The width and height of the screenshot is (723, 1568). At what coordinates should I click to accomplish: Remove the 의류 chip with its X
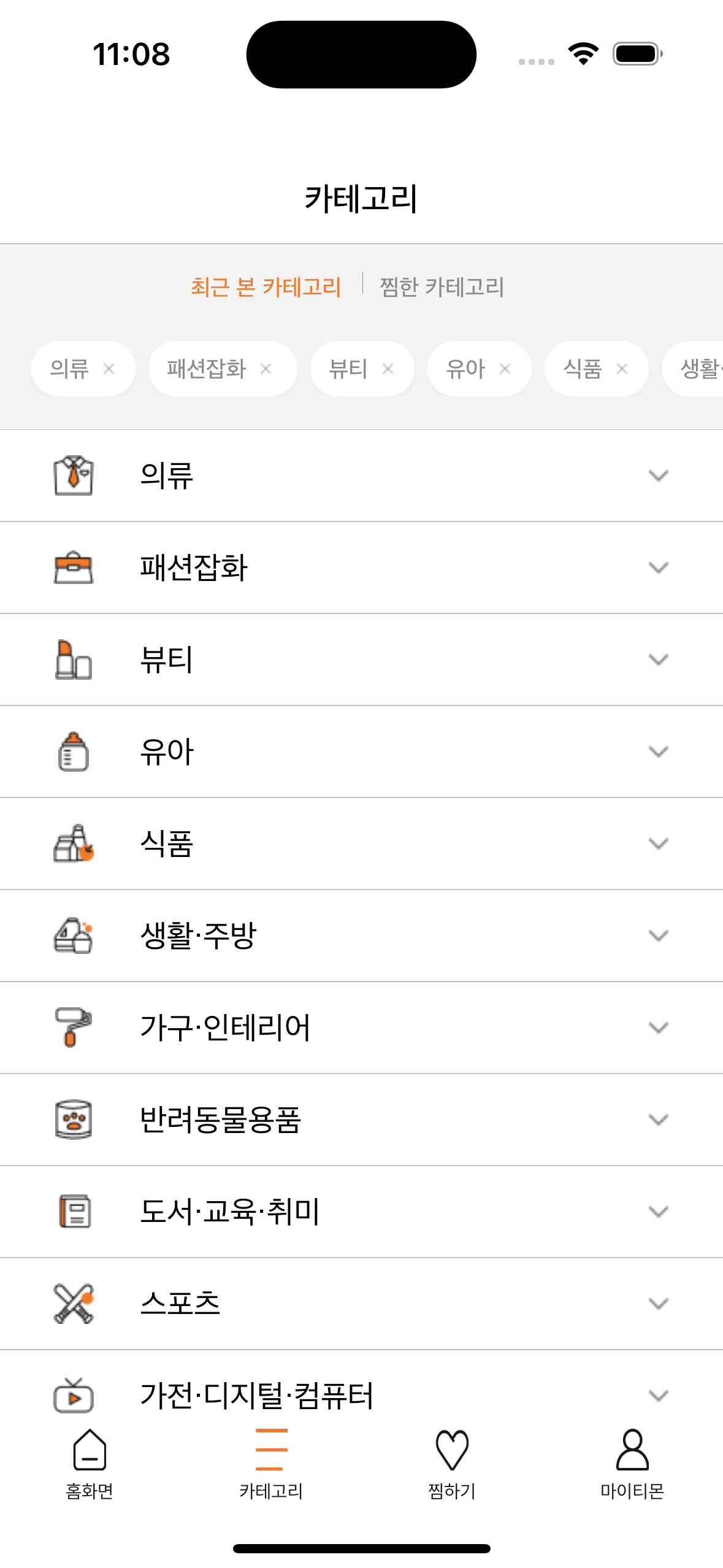[x=109, y=369]
